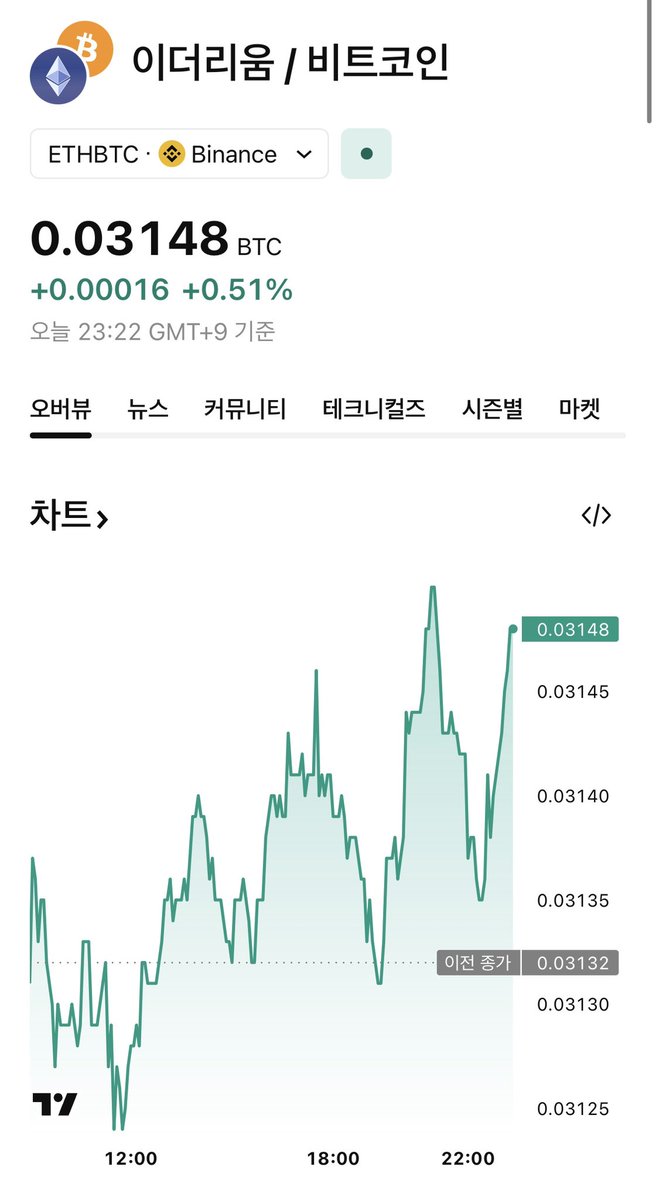Open the full 차트 view
The height and width of the screenshot is (1200, 656).
pos(69,516)
